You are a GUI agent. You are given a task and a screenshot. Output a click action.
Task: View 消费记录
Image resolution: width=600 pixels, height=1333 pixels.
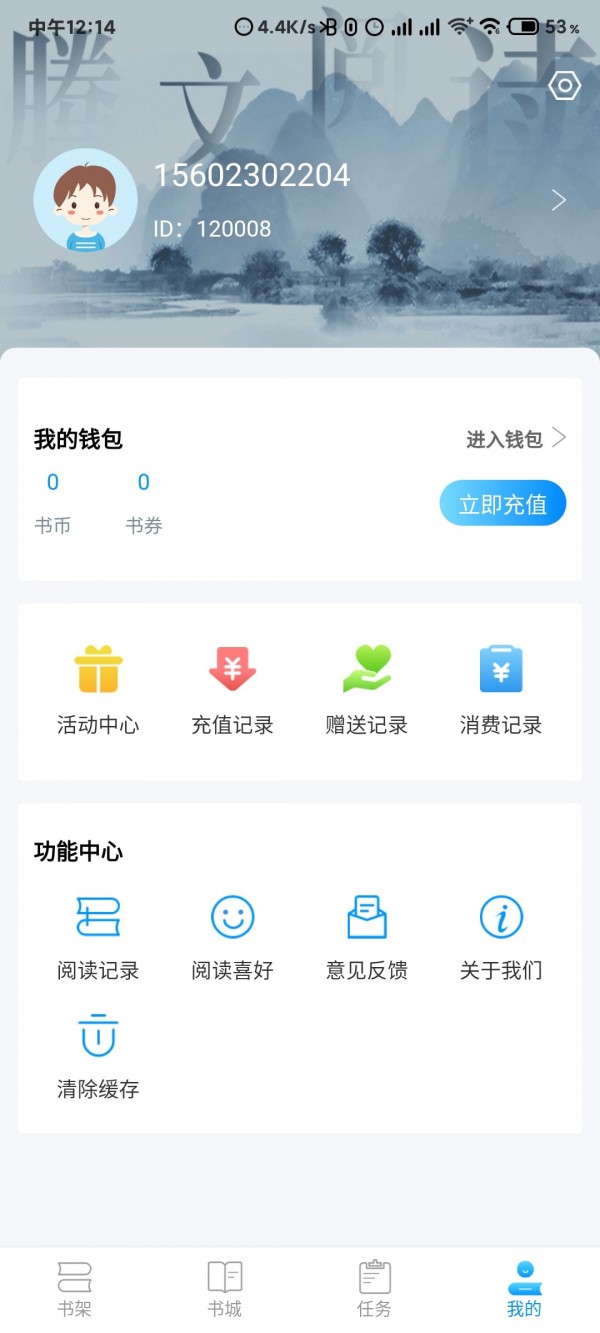pos(501,690)
